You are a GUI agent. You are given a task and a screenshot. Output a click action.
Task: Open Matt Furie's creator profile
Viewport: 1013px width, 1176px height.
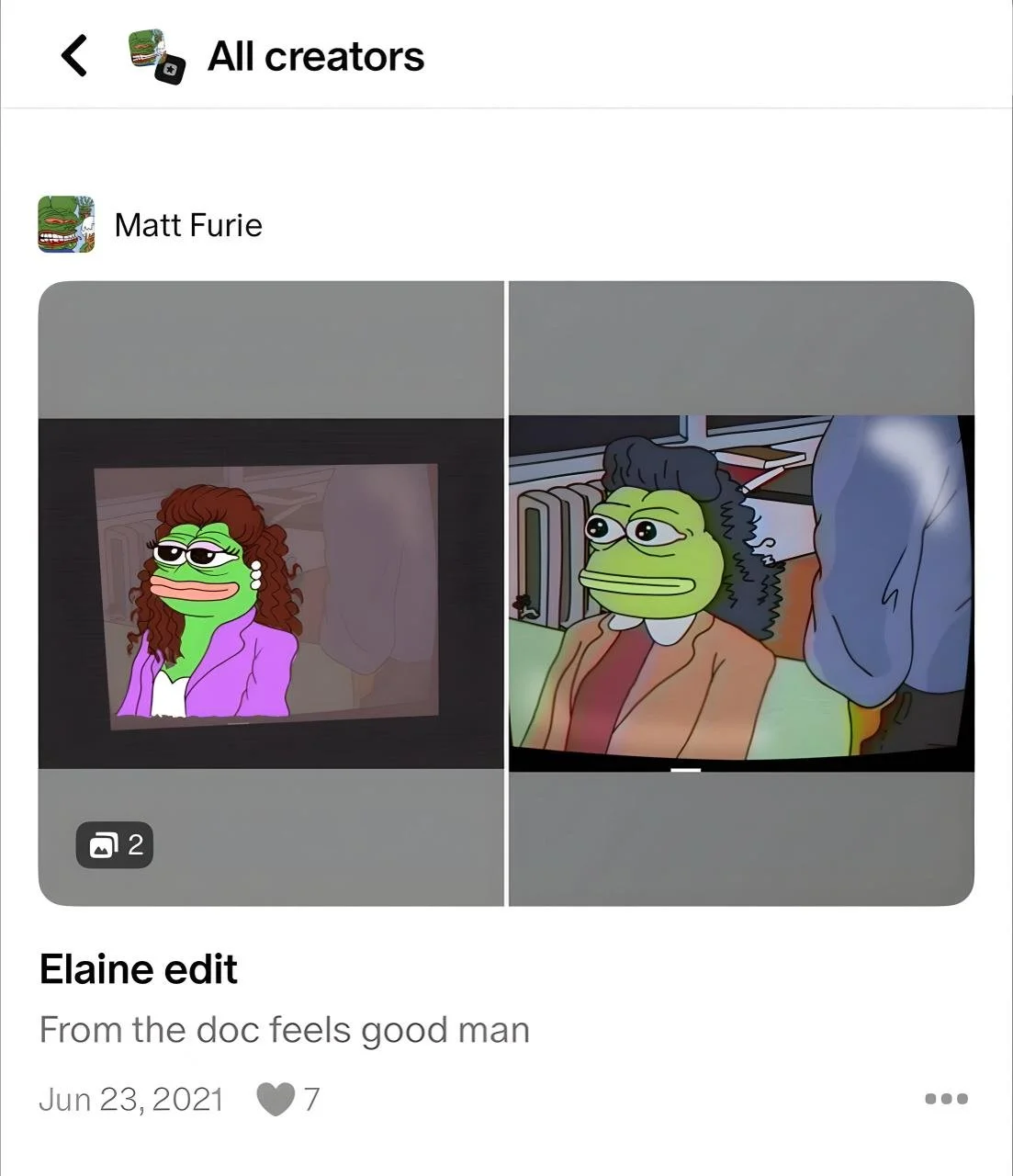coord(187,225)
